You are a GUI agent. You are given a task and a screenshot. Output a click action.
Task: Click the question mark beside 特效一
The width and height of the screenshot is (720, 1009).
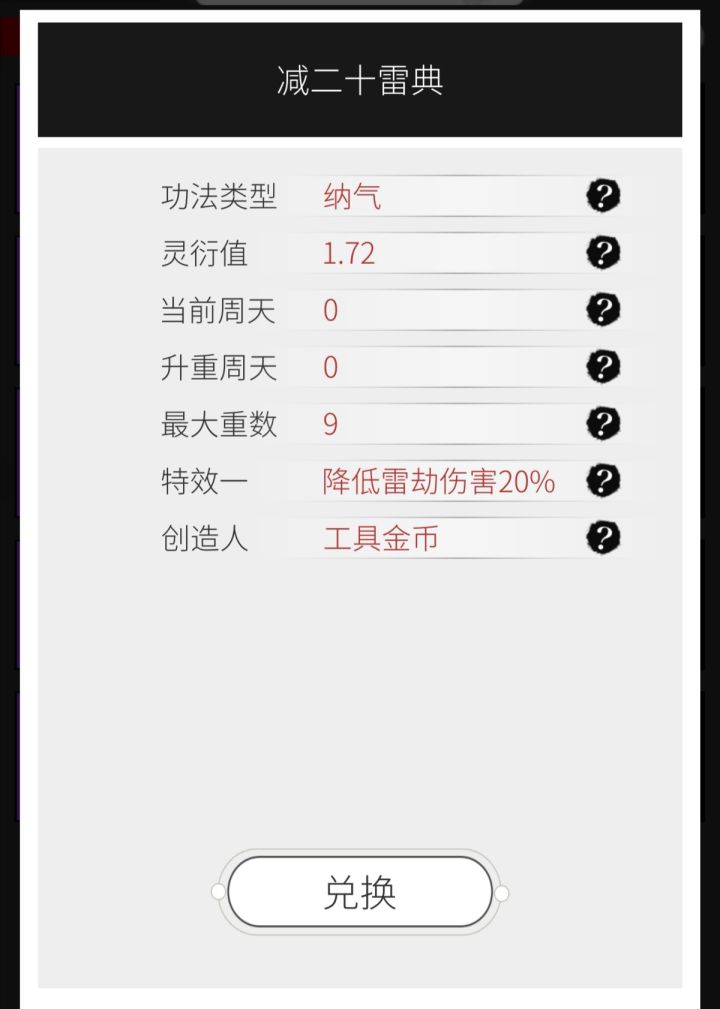coord(600,482)
